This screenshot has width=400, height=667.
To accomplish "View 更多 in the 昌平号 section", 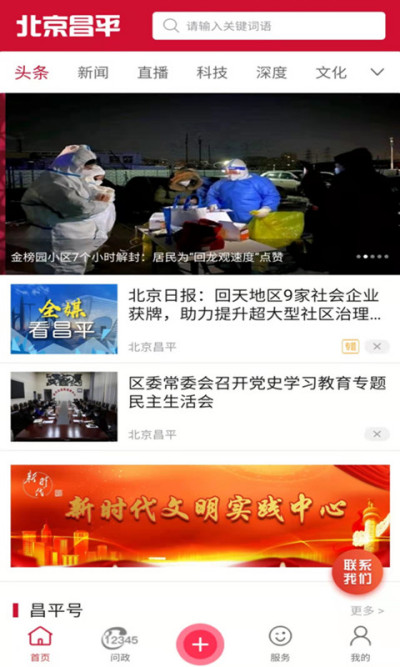I will [367, 611].
